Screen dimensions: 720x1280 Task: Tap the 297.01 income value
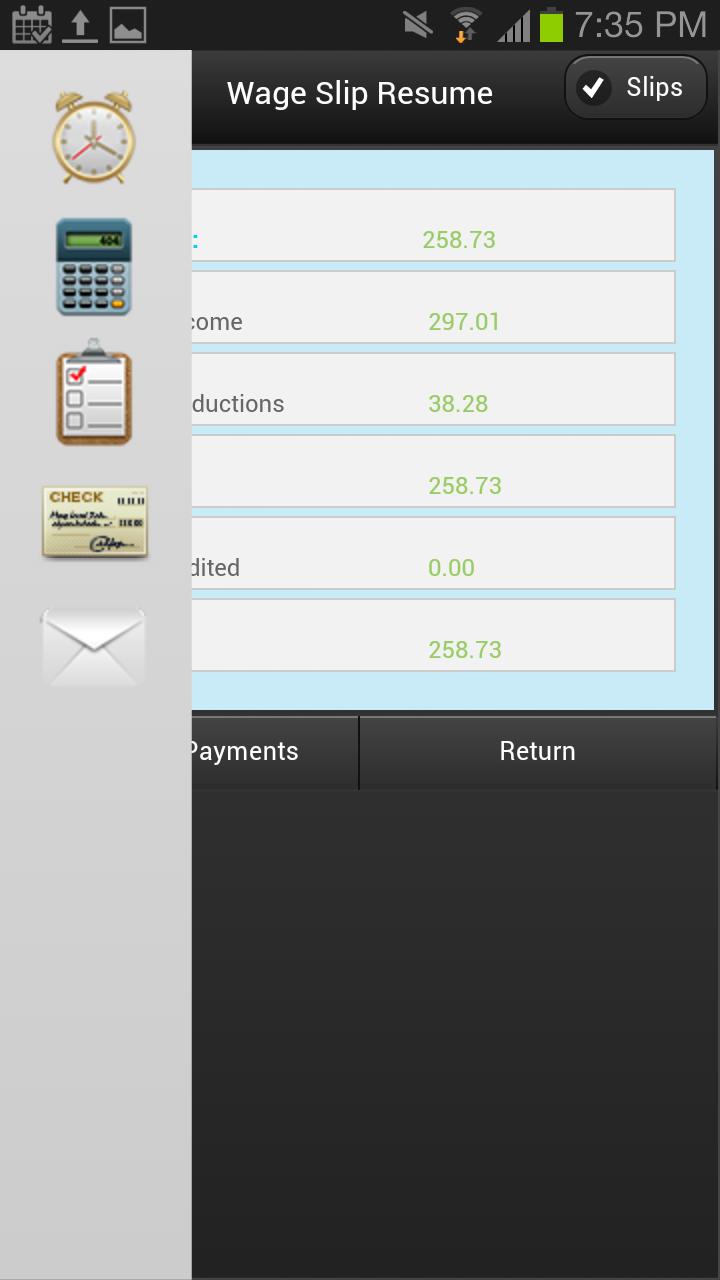pyautogui.click(x=464, y=321)
